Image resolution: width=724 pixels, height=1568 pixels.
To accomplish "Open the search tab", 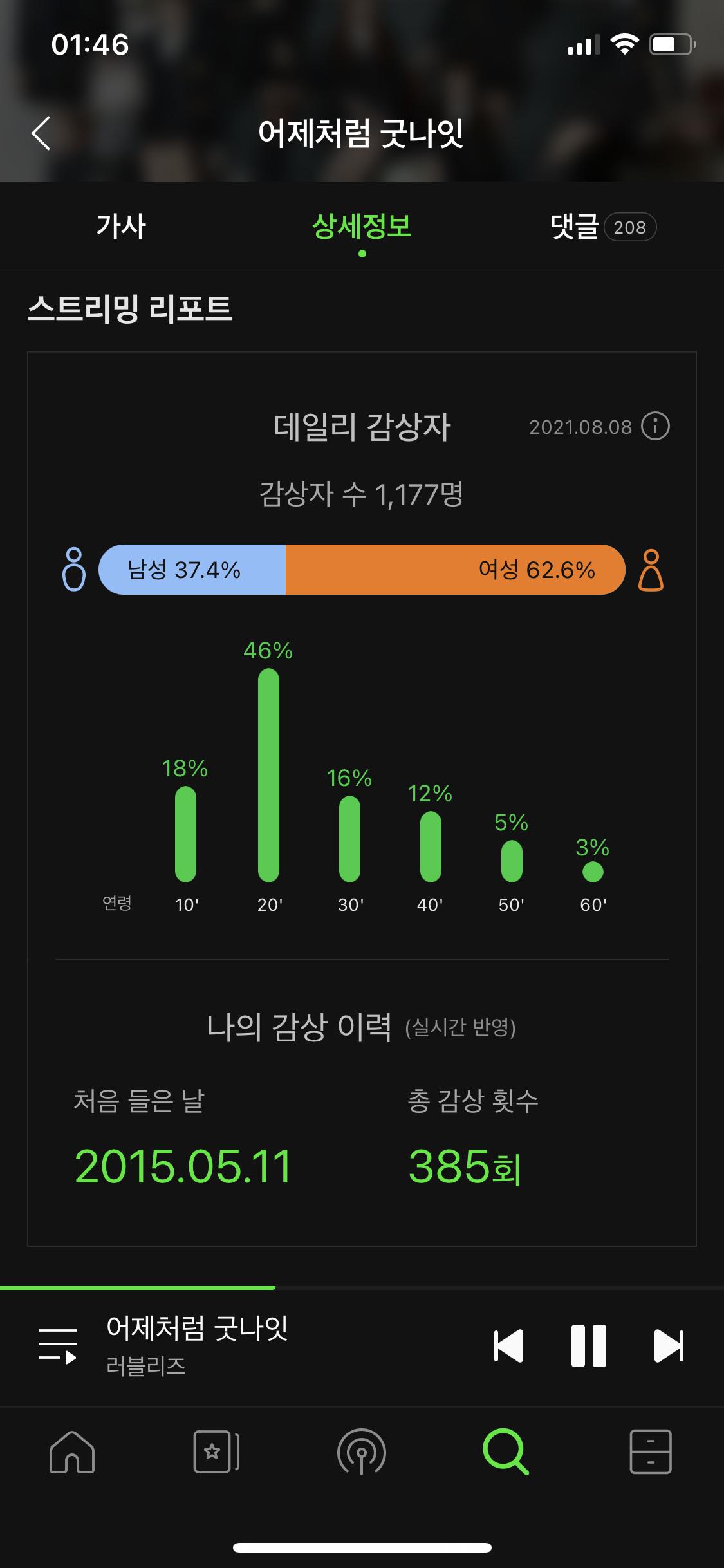I will point(506,1451).
